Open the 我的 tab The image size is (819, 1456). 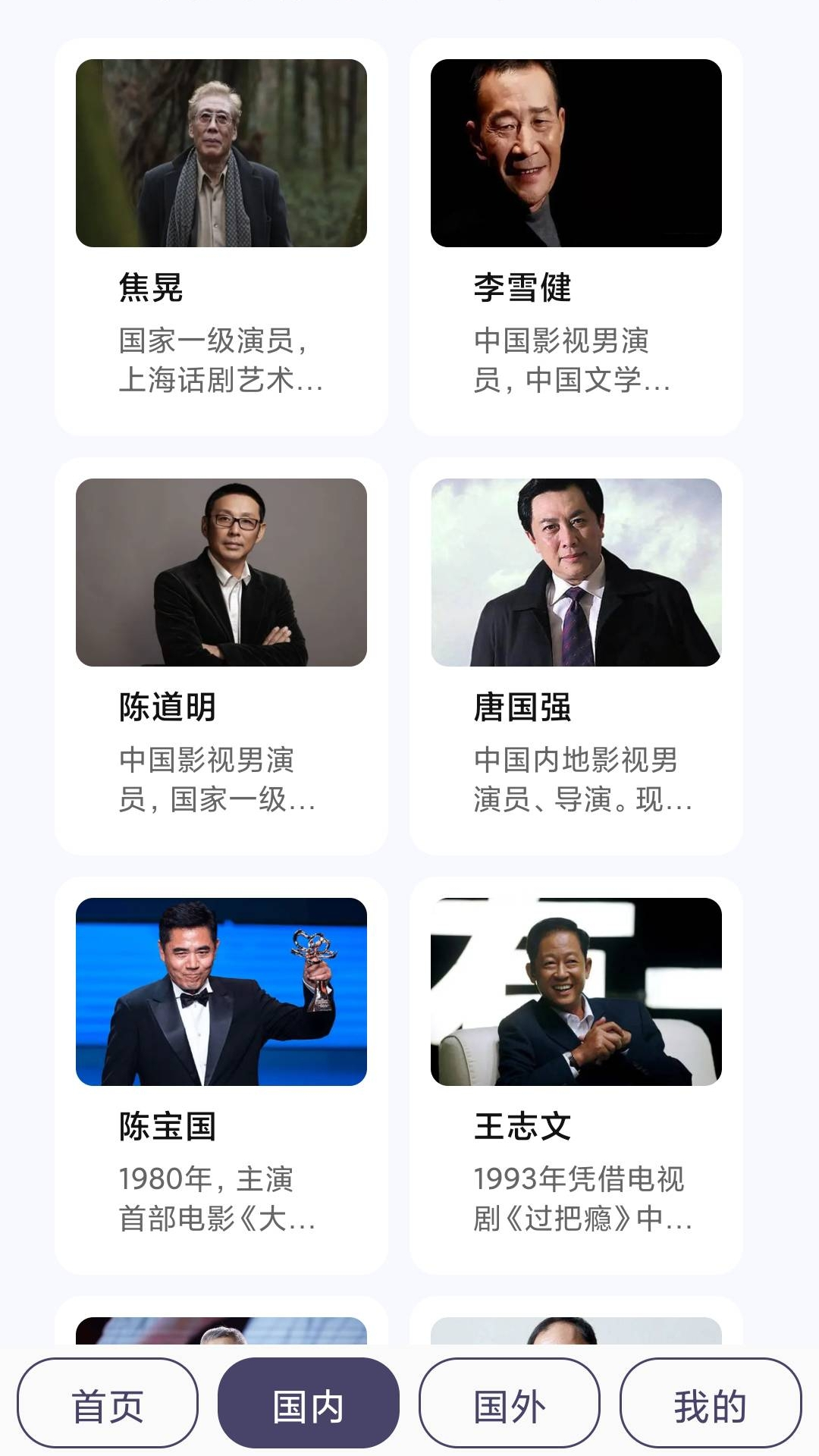tap(710, 1404)
